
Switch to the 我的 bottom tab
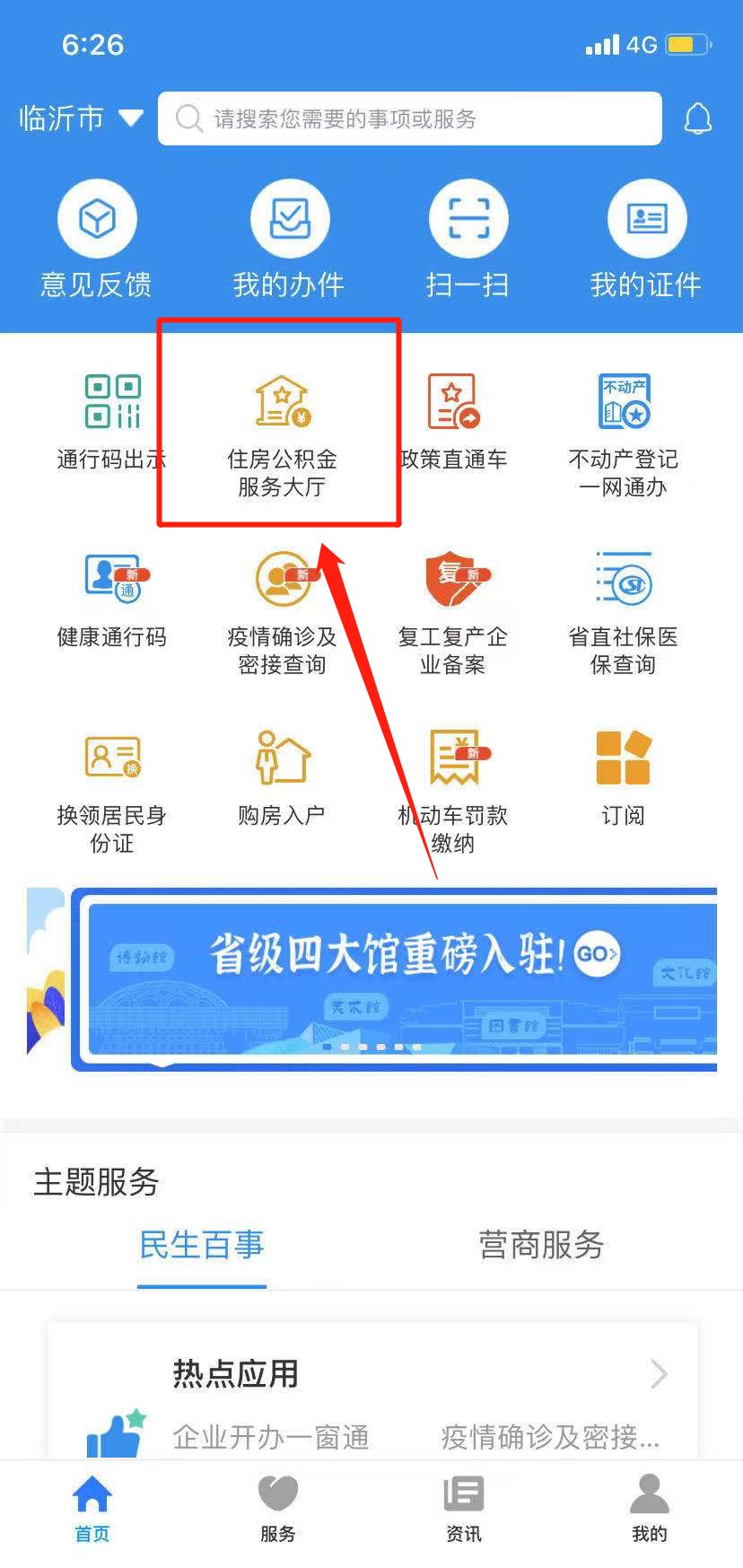(649, 1509)
